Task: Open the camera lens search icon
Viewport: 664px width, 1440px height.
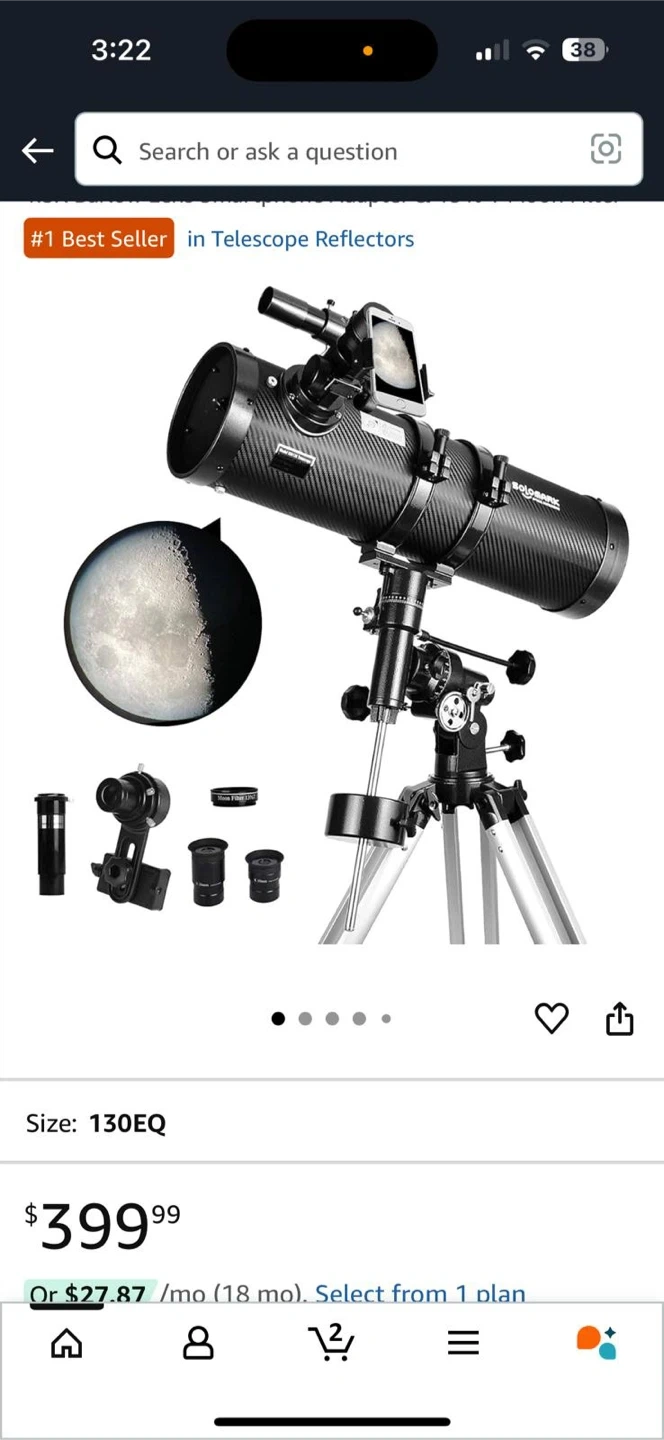Action: [x=606, y=150]
